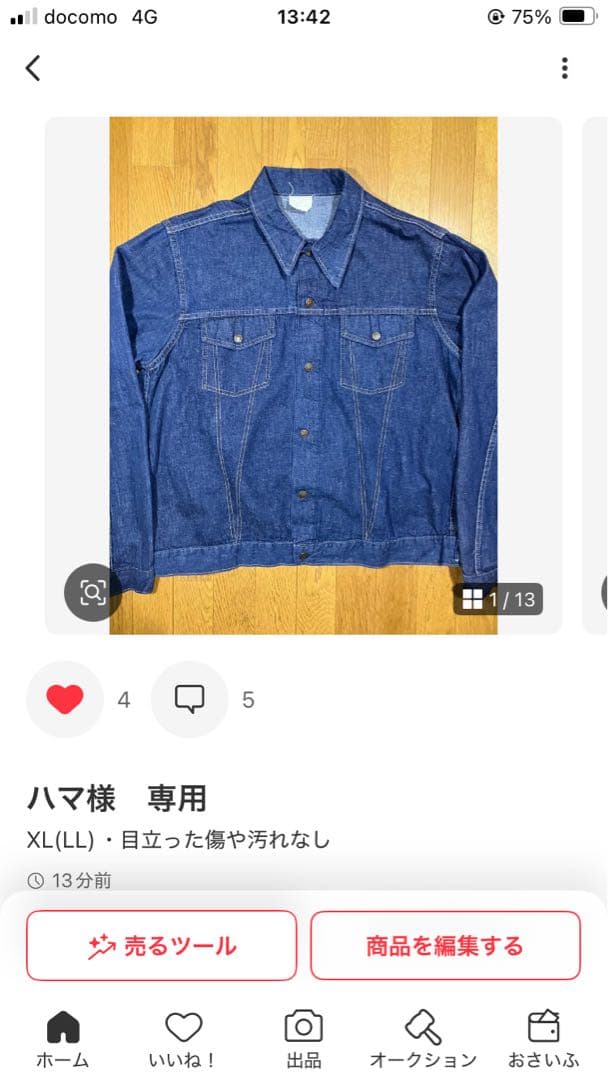Switch to the いいね！ tab
This screenshot has height=1080, width=608.
point(183,1039)
